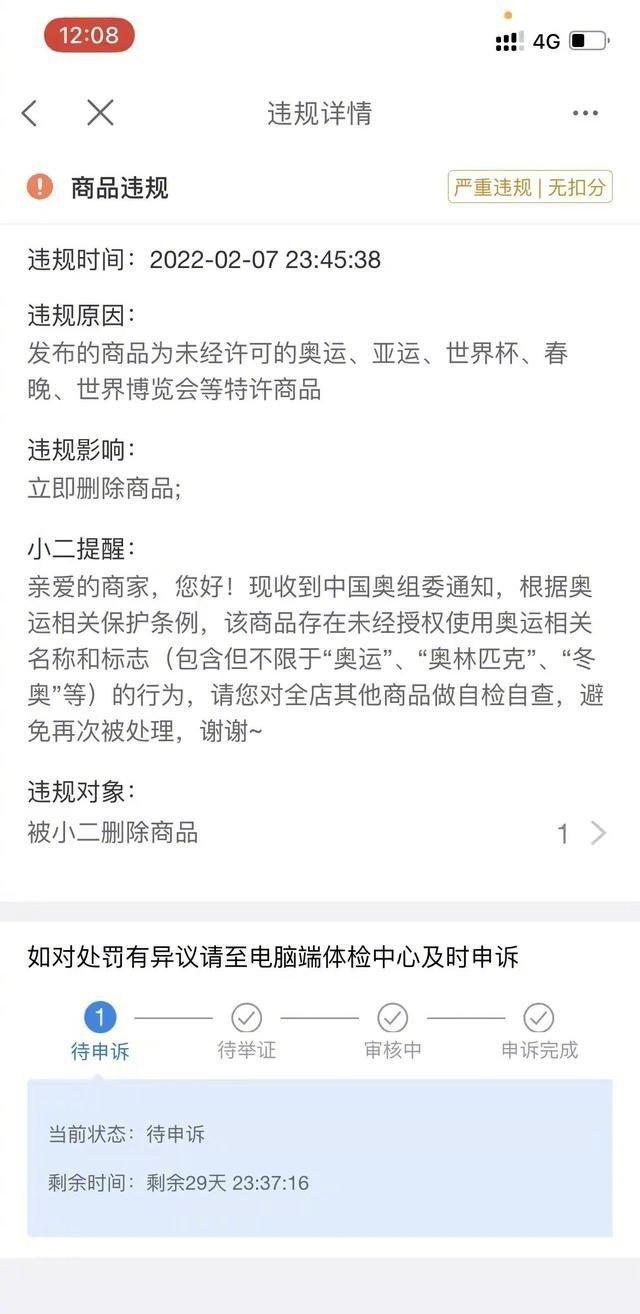Open the three-dot overflow menu

[x=585, y=113]
